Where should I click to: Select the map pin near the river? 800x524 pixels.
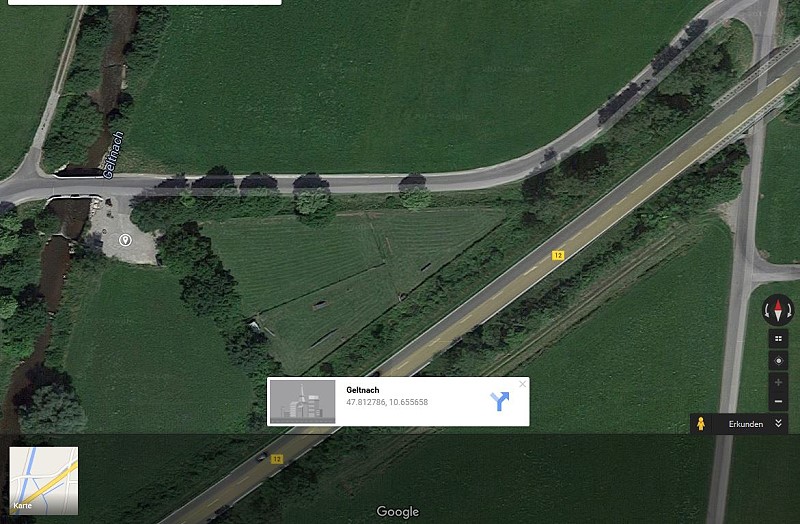pos(125,239)
